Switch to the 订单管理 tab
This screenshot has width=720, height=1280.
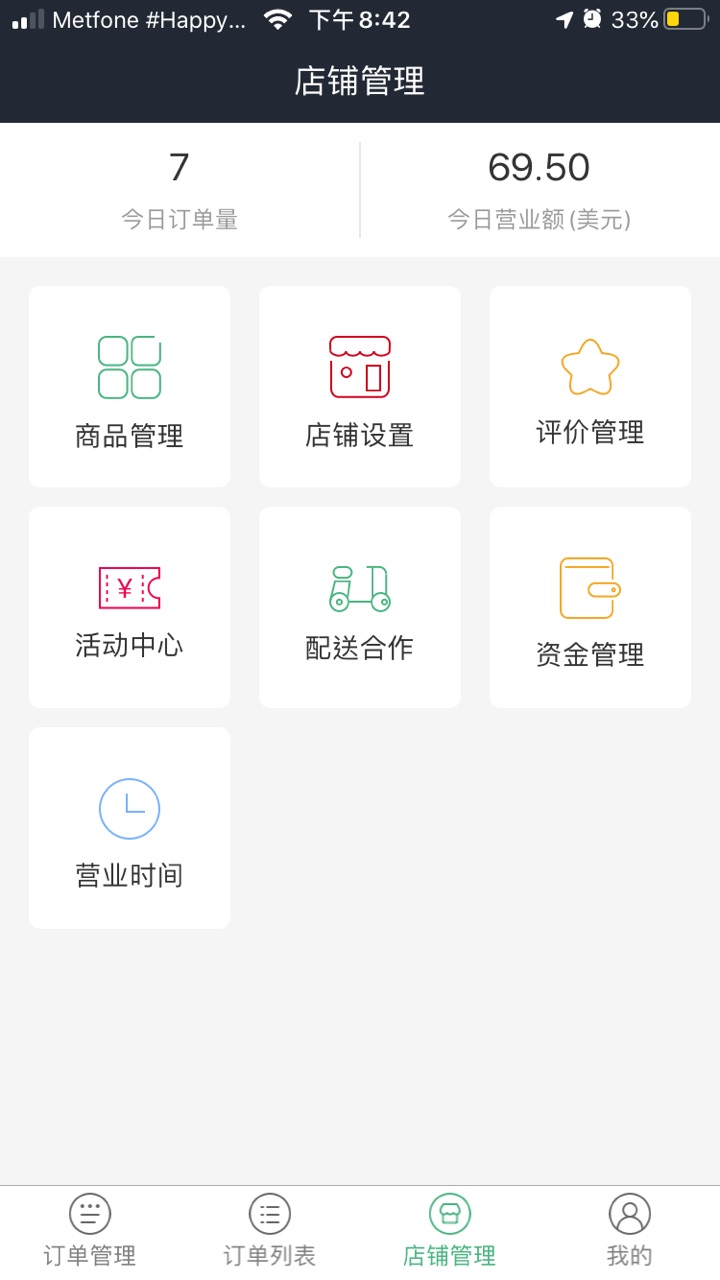90,1232
